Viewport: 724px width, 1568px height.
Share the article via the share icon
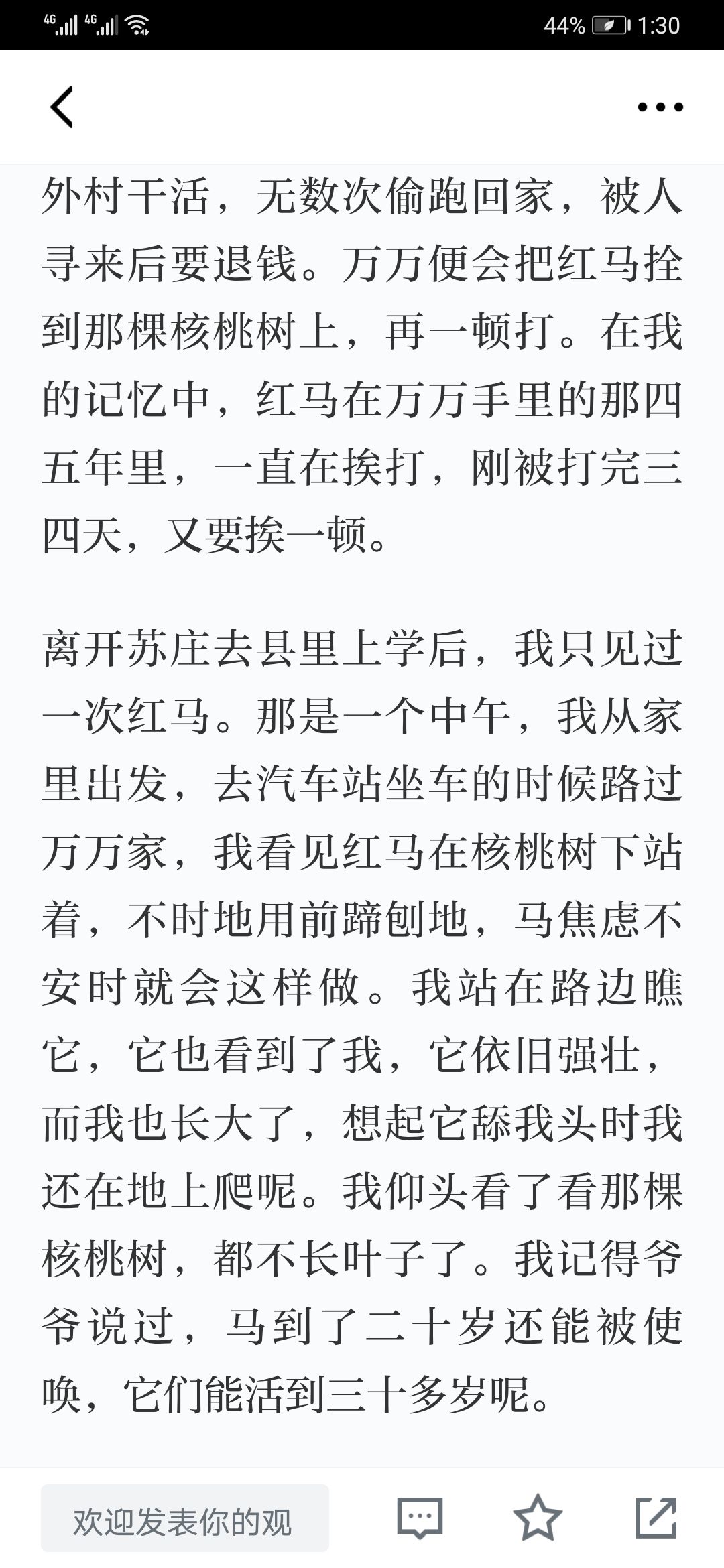click(656, 1517)
